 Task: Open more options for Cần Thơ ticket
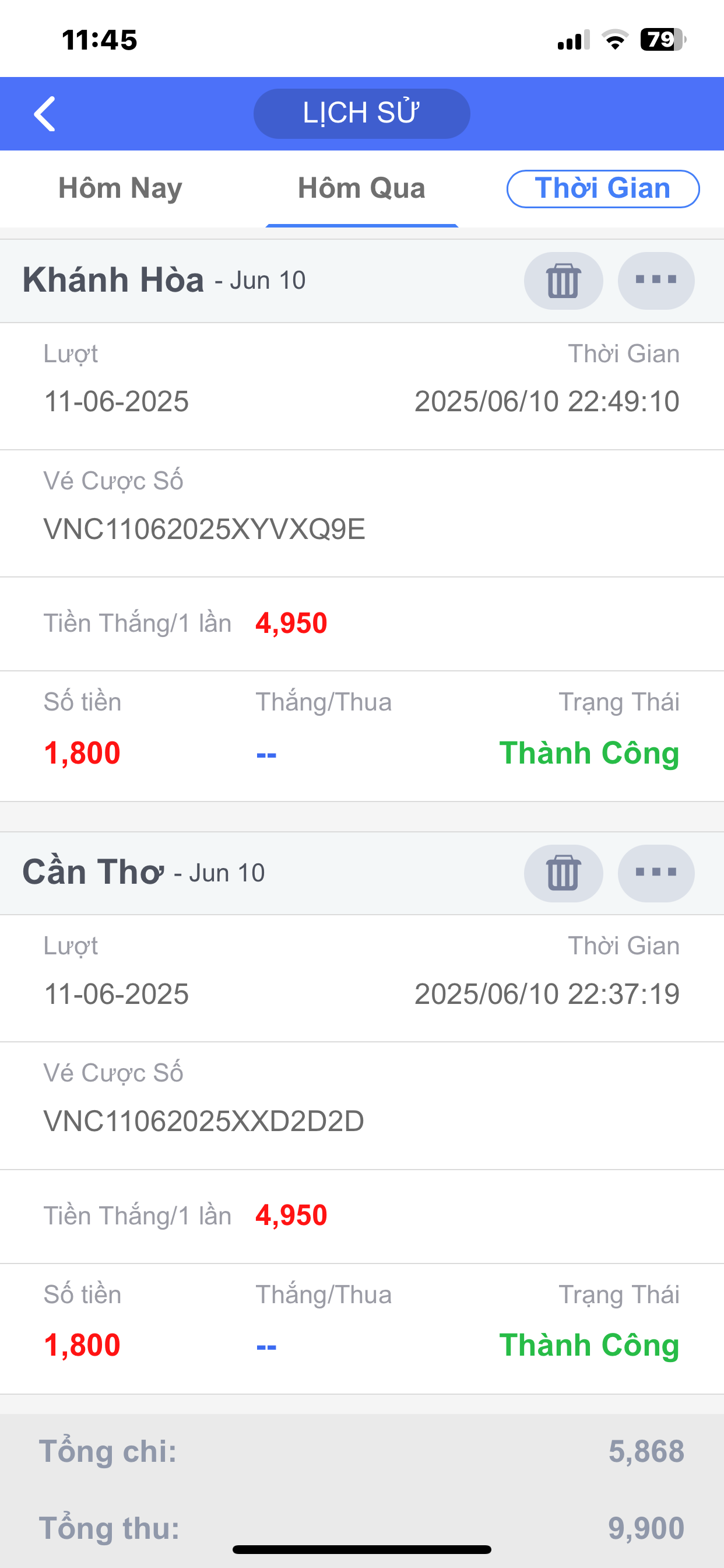pos(656,873)
